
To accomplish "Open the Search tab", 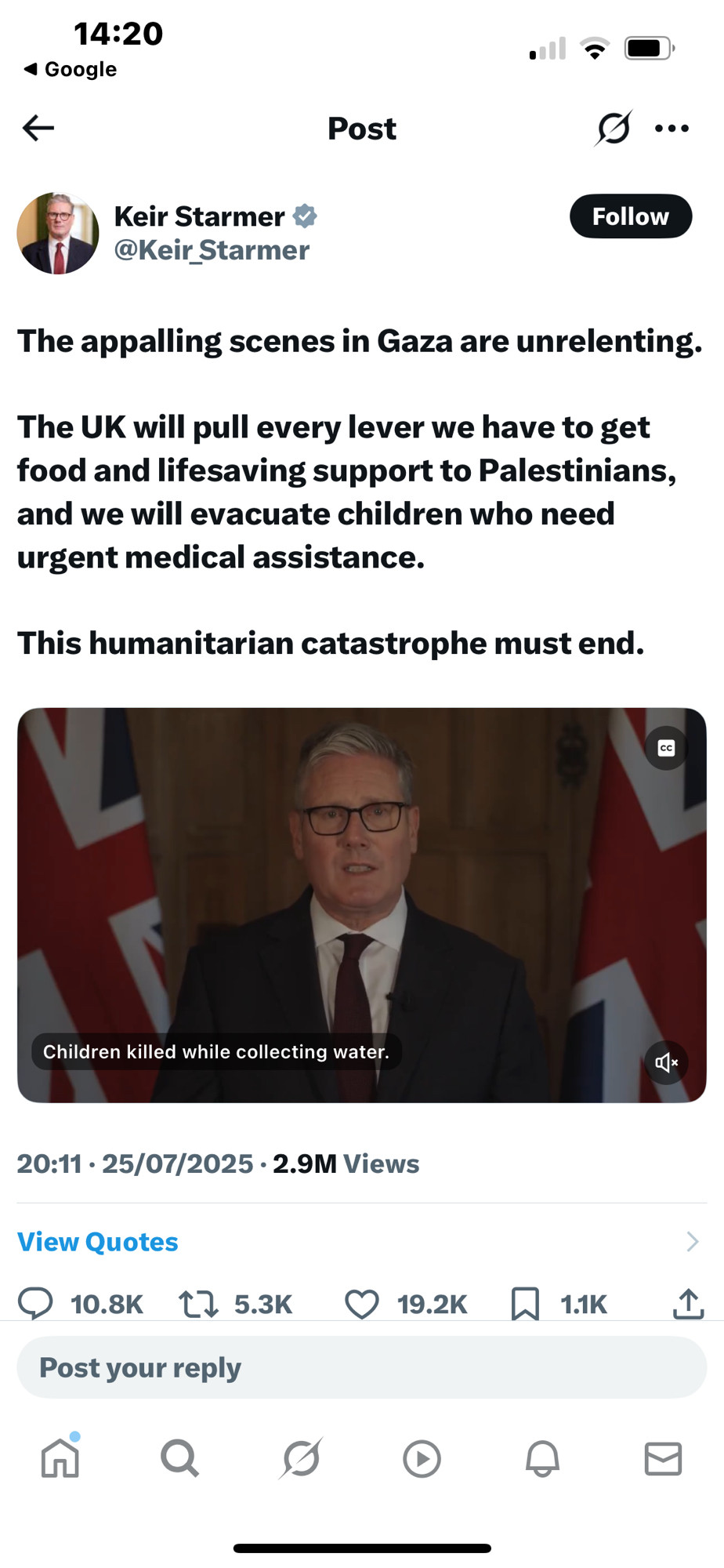I will pyautogui.click(x=180, y=1458).
